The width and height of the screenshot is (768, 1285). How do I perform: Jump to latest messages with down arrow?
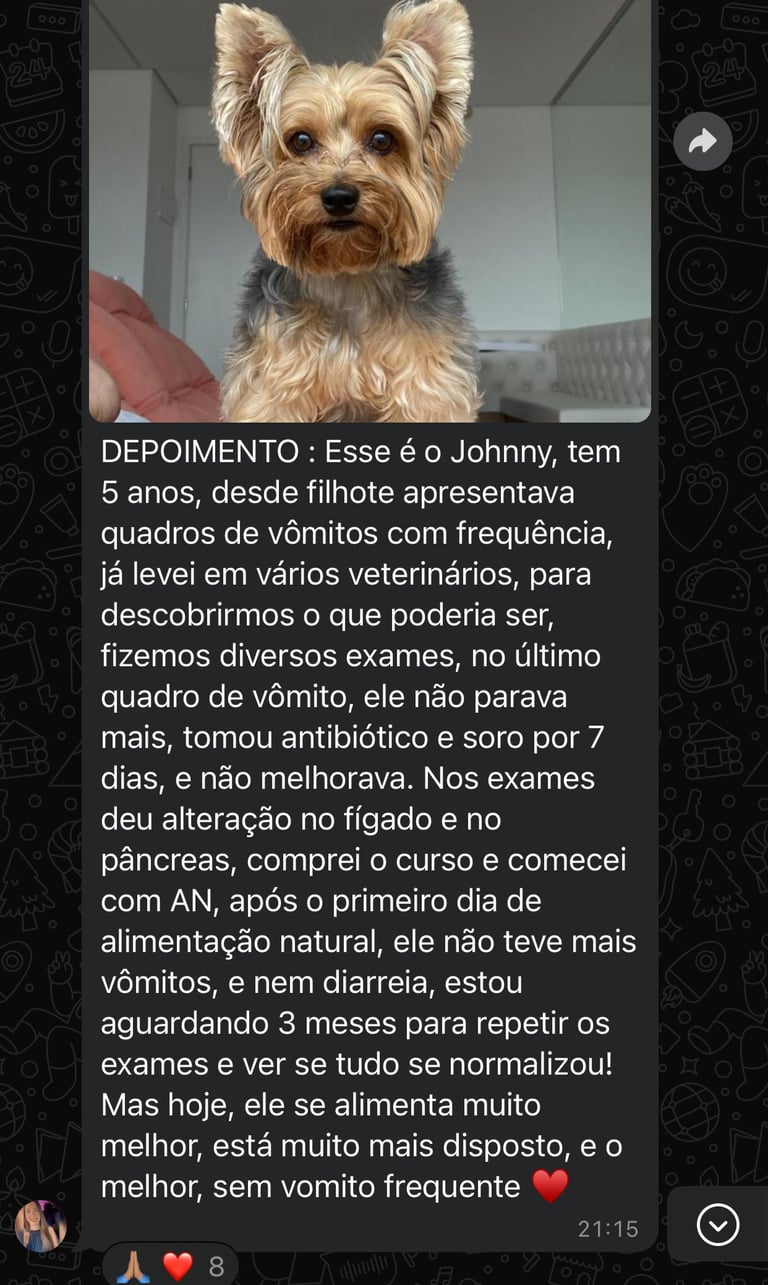(x=718, y=1224)
